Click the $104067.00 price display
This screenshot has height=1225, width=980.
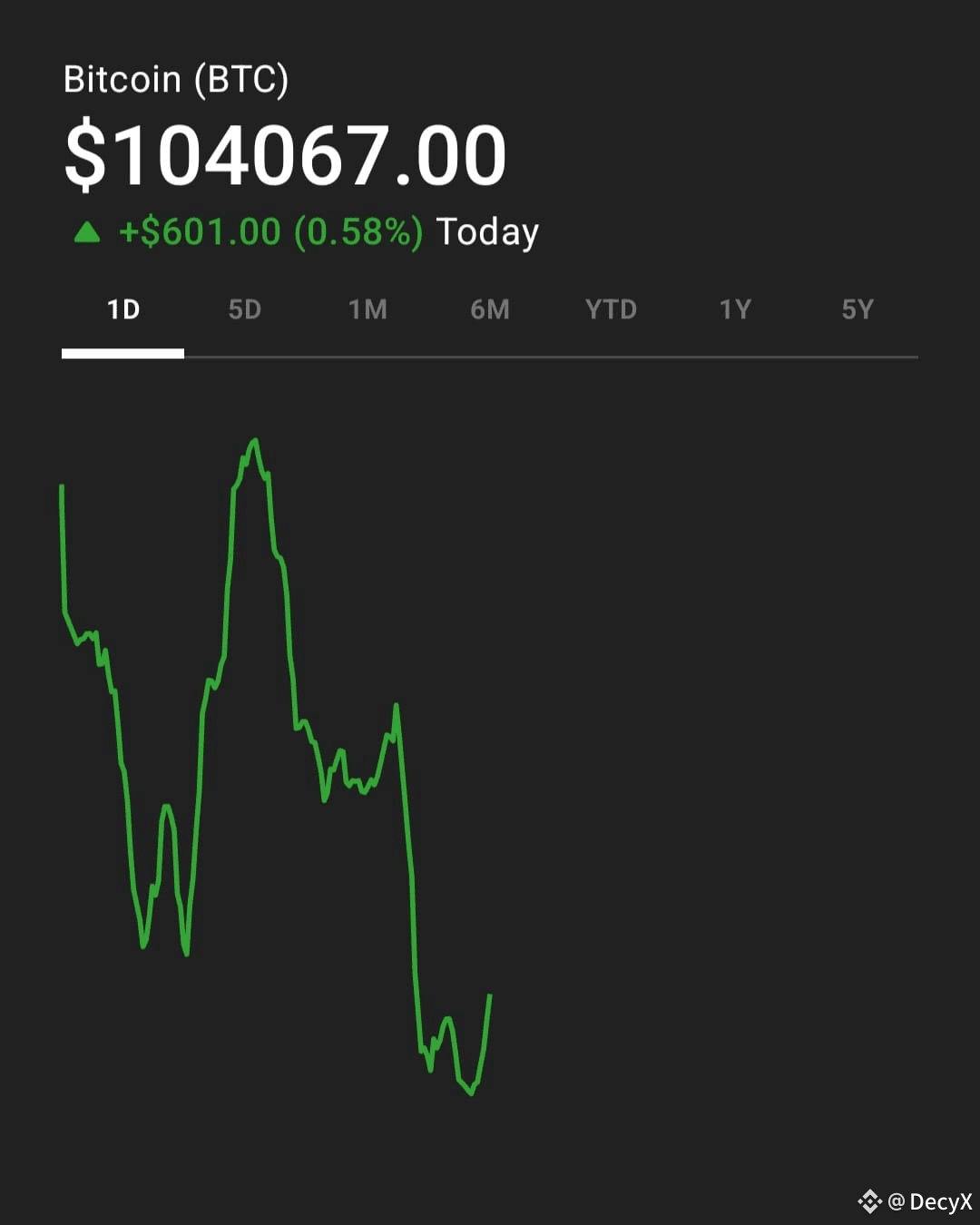pyautogui.click(x=286, y=152)
